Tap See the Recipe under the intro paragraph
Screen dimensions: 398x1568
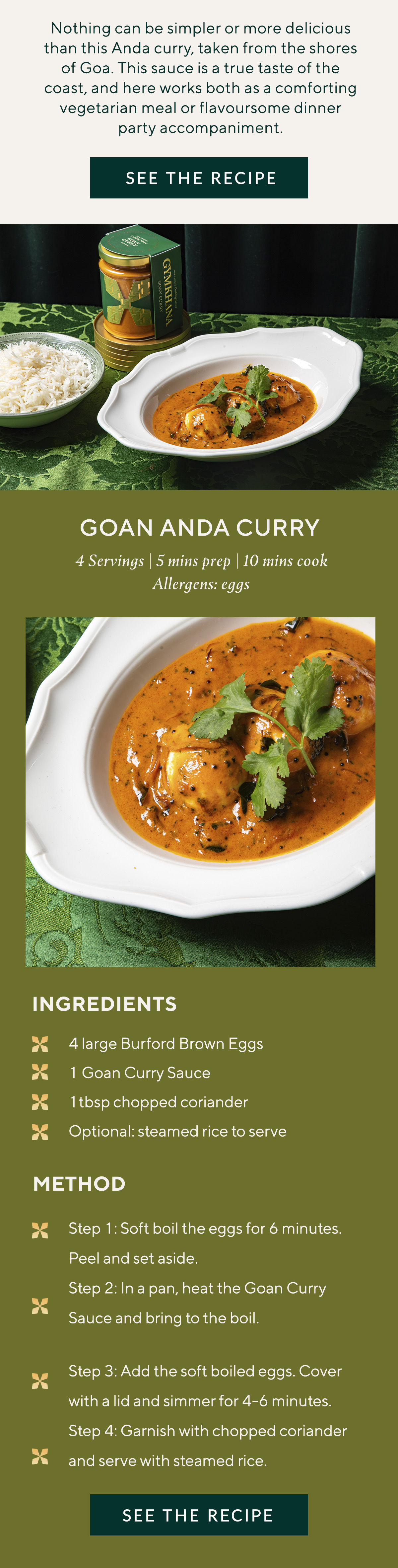(199, 178)
